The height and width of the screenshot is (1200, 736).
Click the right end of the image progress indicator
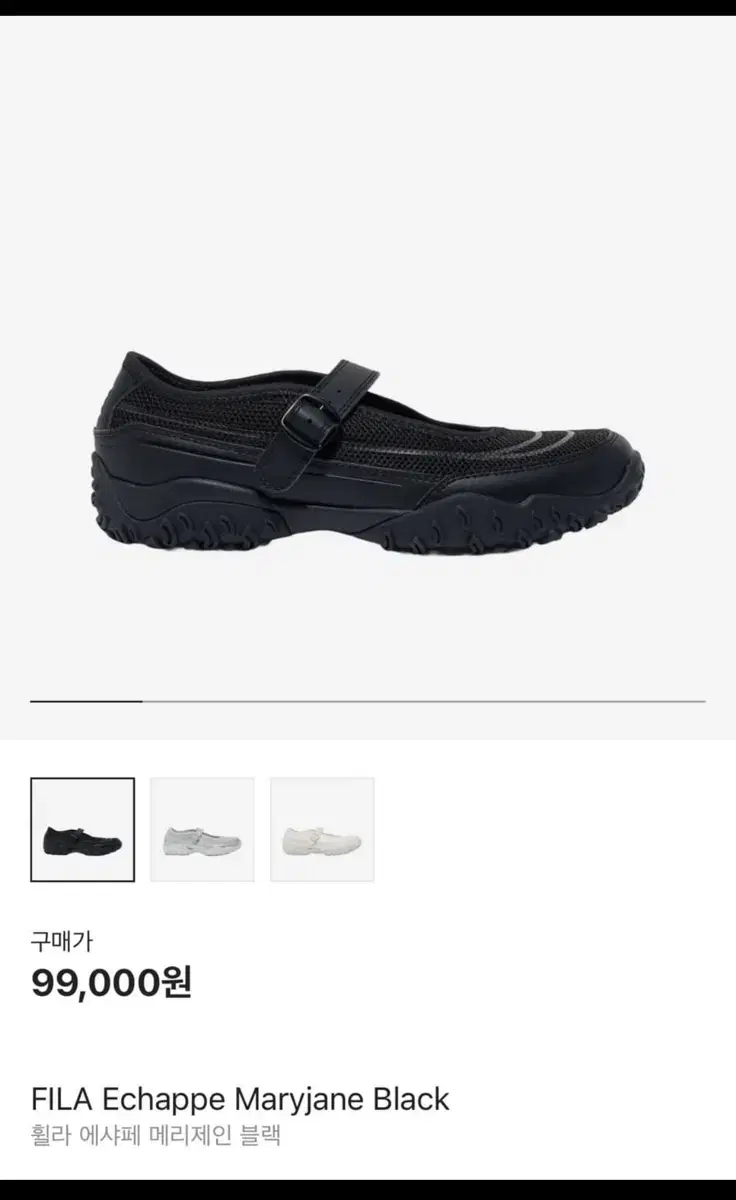(x=690, y=701)
